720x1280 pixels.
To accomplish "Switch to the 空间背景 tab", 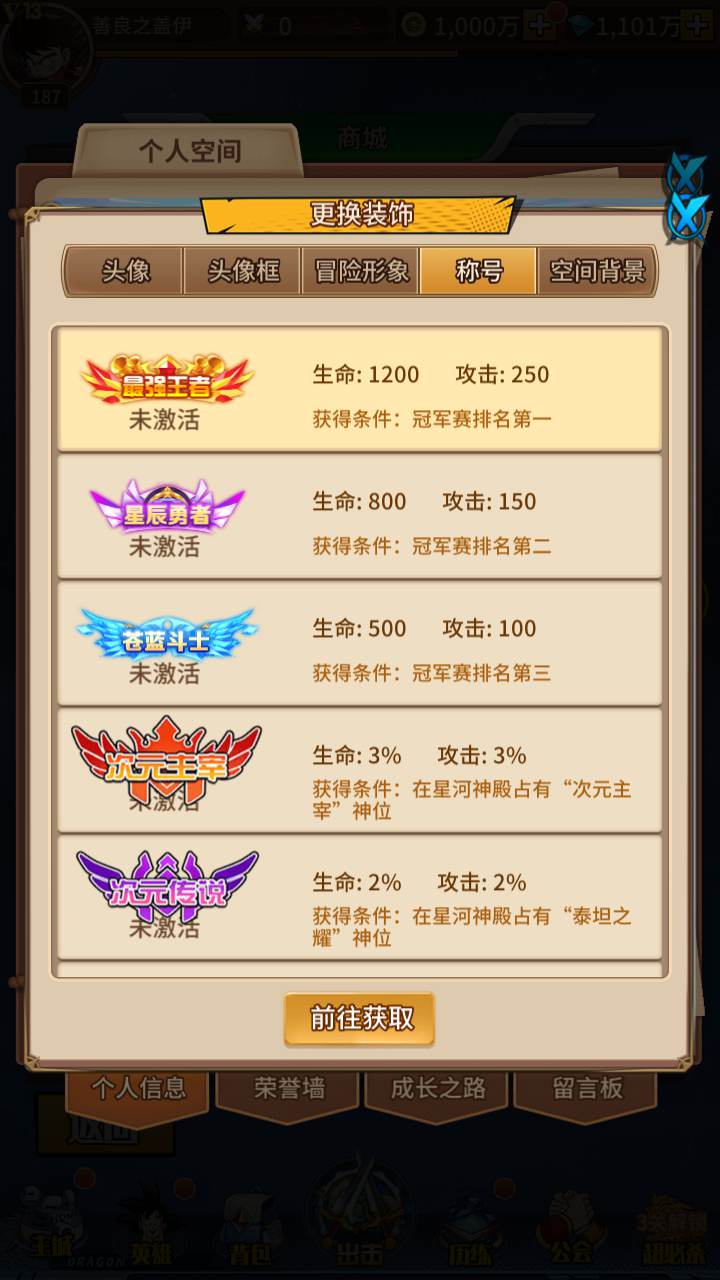I will coord(597,271).
